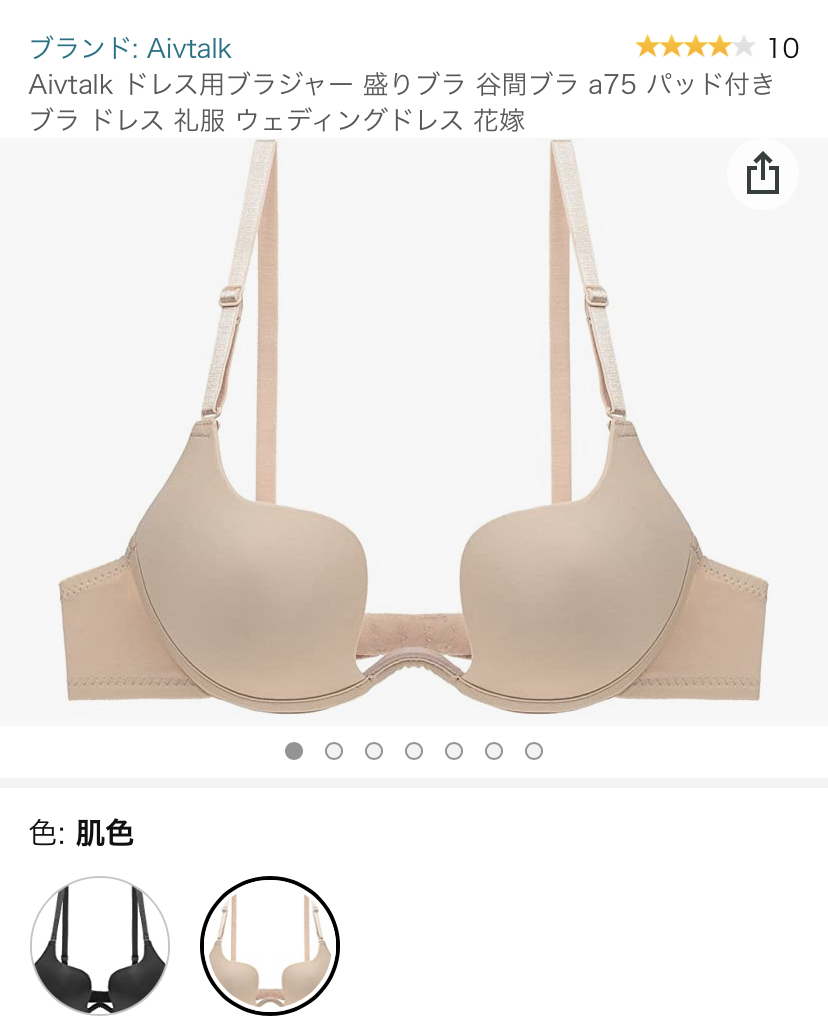Select the beige color swatch

tap(270, 945)
